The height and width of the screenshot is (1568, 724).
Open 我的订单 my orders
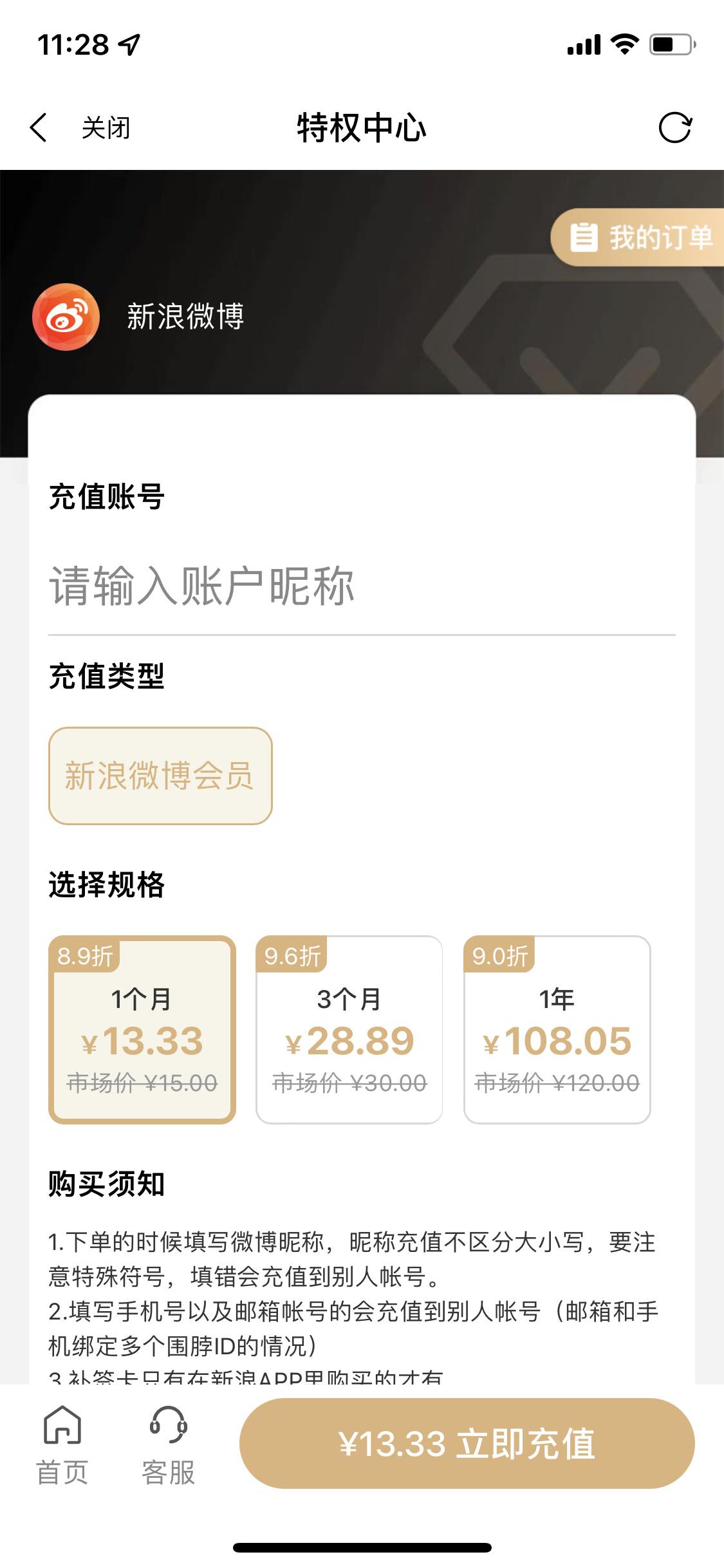pos(638,237)
